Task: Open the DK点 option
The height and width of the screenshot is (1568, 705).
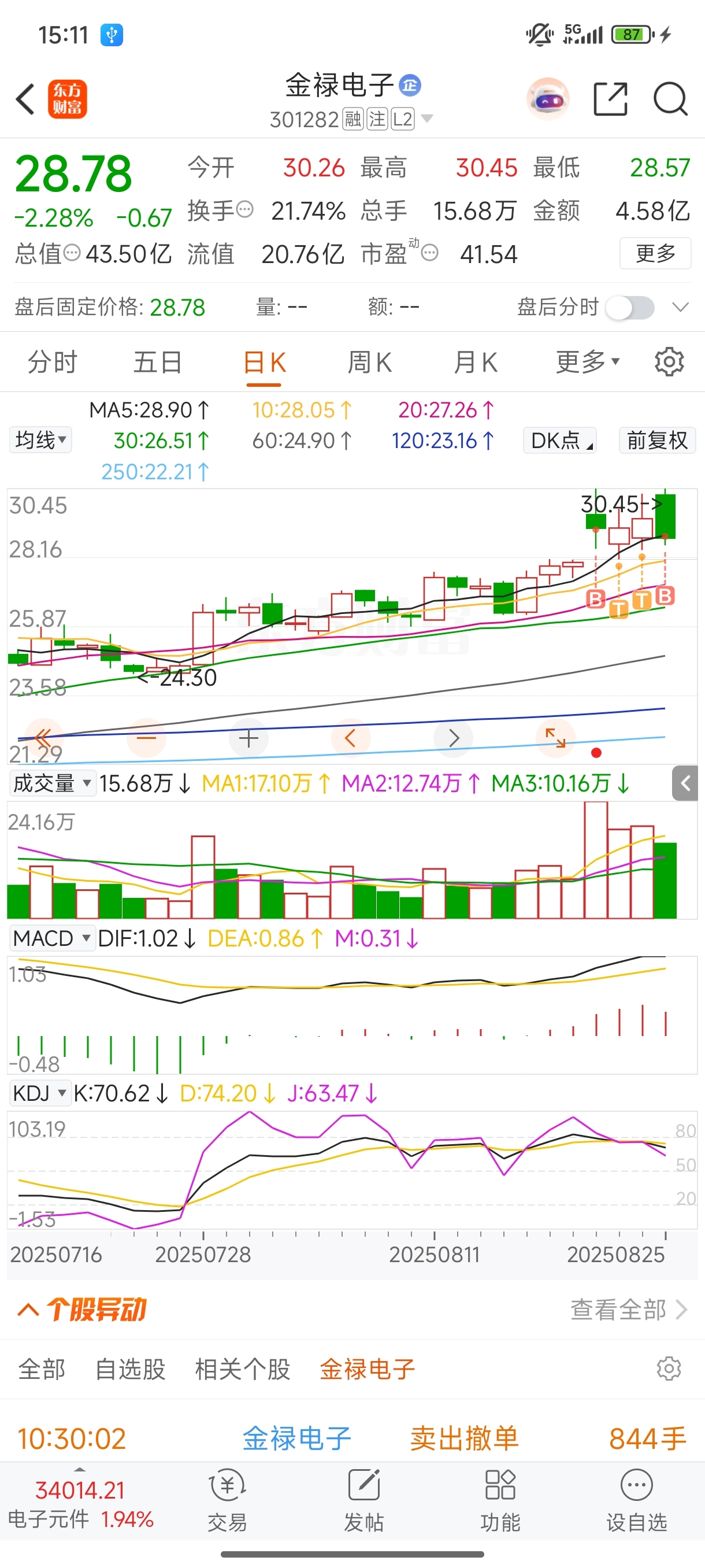Action: (x=559, y=440)
